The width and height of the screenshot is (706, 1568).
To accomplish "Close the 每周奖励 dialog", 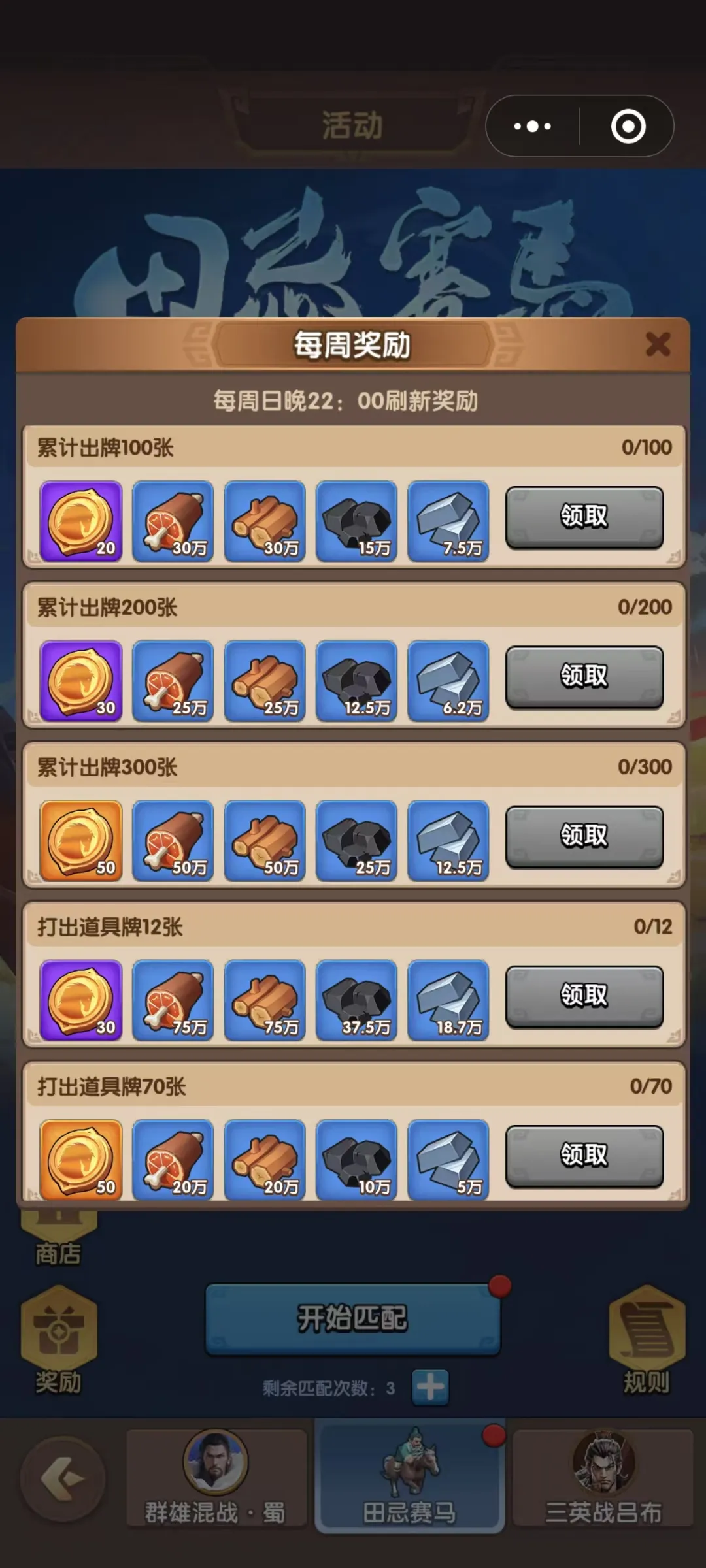I will (x=658, y=344).
